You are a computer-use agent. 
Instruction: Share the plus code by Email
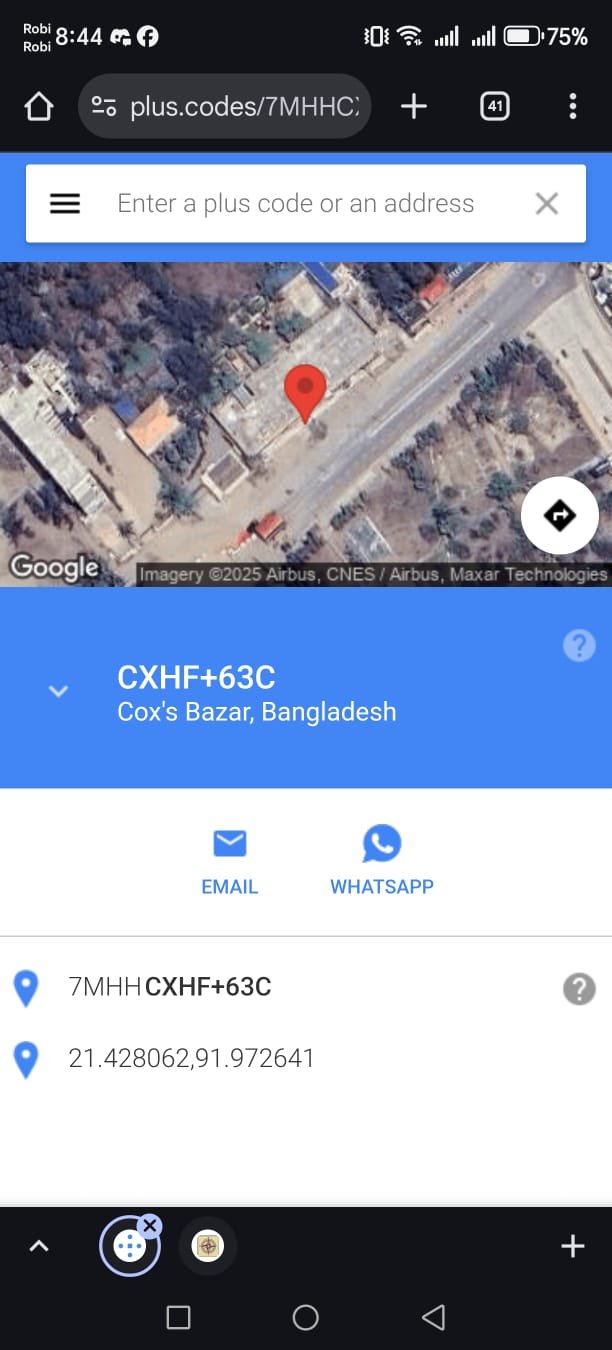click(230, 860)
